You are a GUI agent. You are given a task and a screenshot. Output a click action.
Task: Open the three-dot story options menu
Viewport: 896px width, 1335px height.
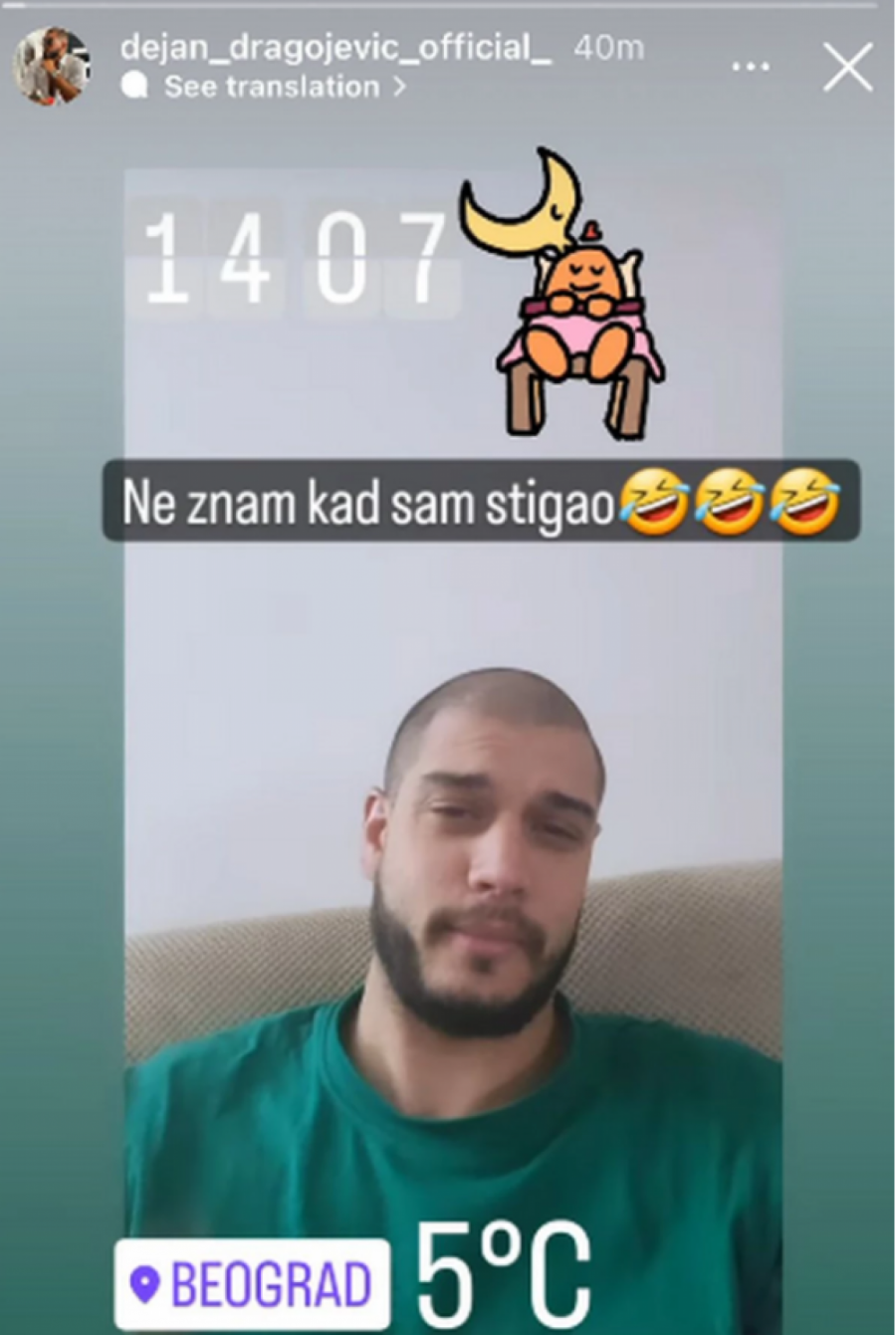[750, 68]
